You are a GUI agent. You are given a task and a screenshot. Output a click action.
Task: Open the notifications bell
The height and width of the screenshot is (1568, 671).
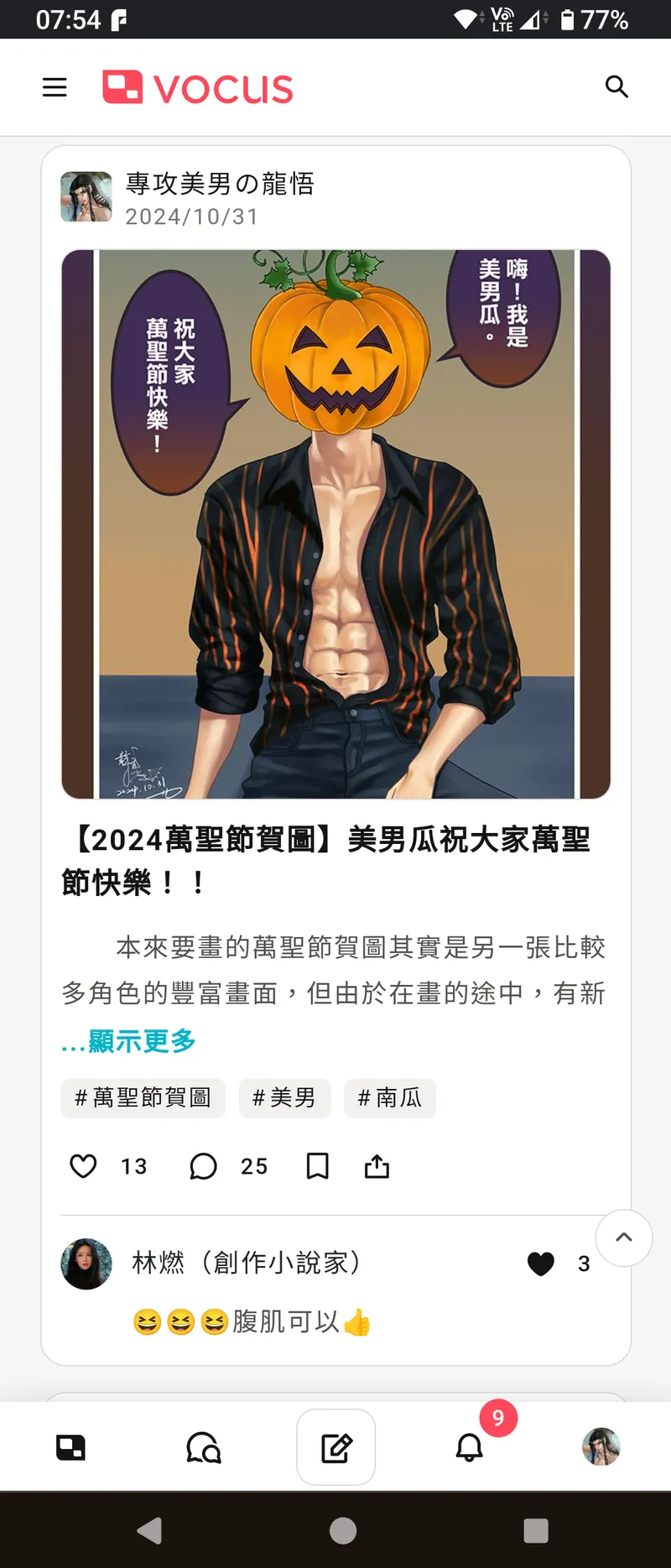(x=470, y=1447)
